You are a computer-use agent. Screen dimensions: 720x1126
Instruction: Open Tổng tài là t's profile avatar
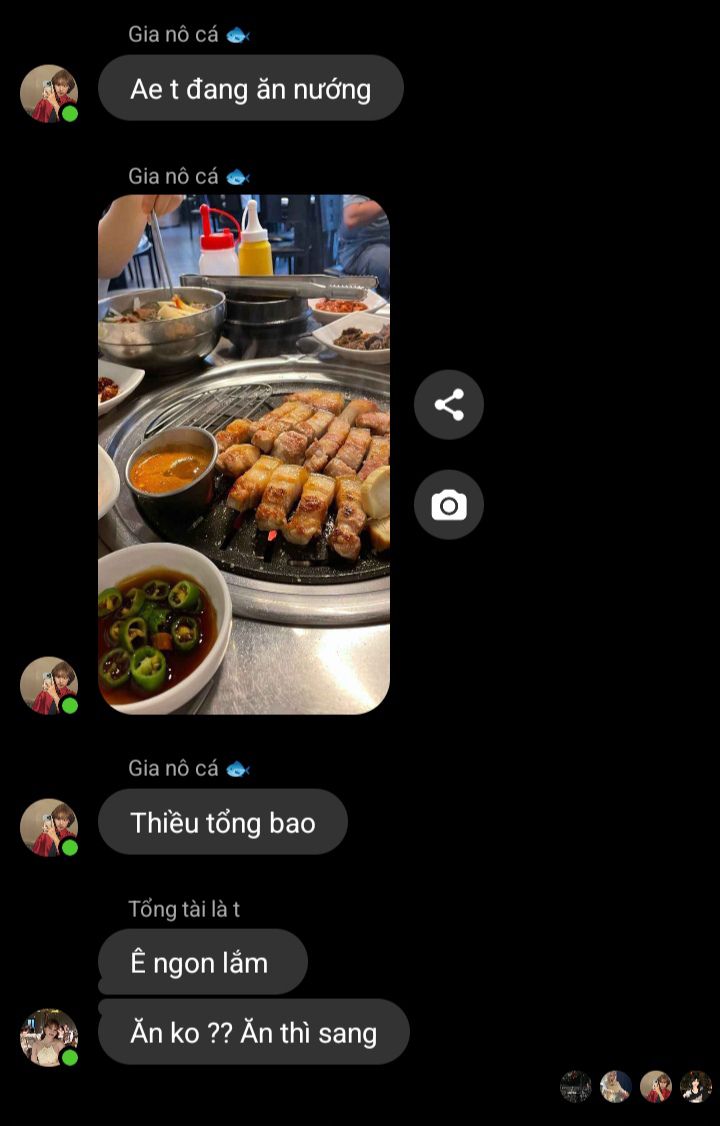(49, 1037)
